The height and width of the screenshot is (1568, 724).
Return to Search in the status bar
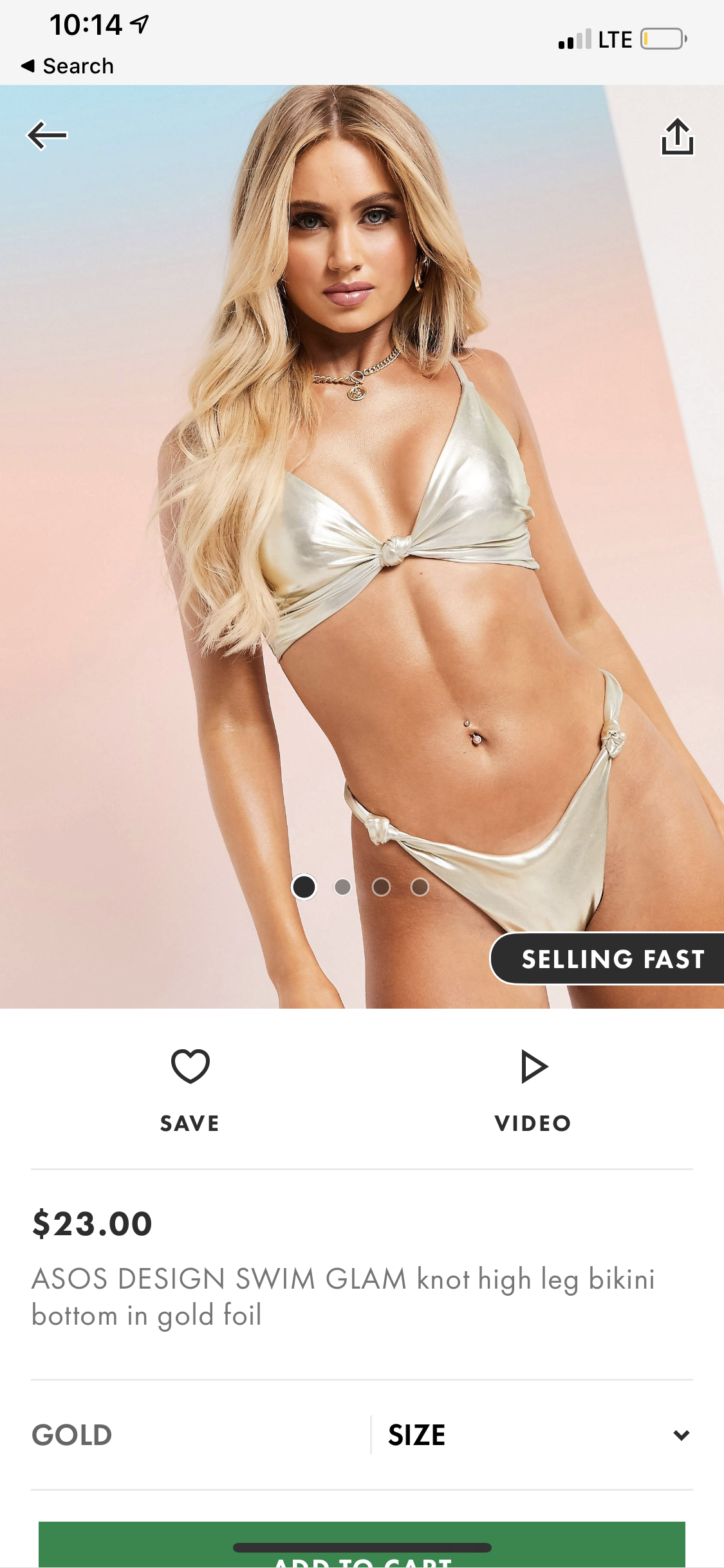pos(68,66)
